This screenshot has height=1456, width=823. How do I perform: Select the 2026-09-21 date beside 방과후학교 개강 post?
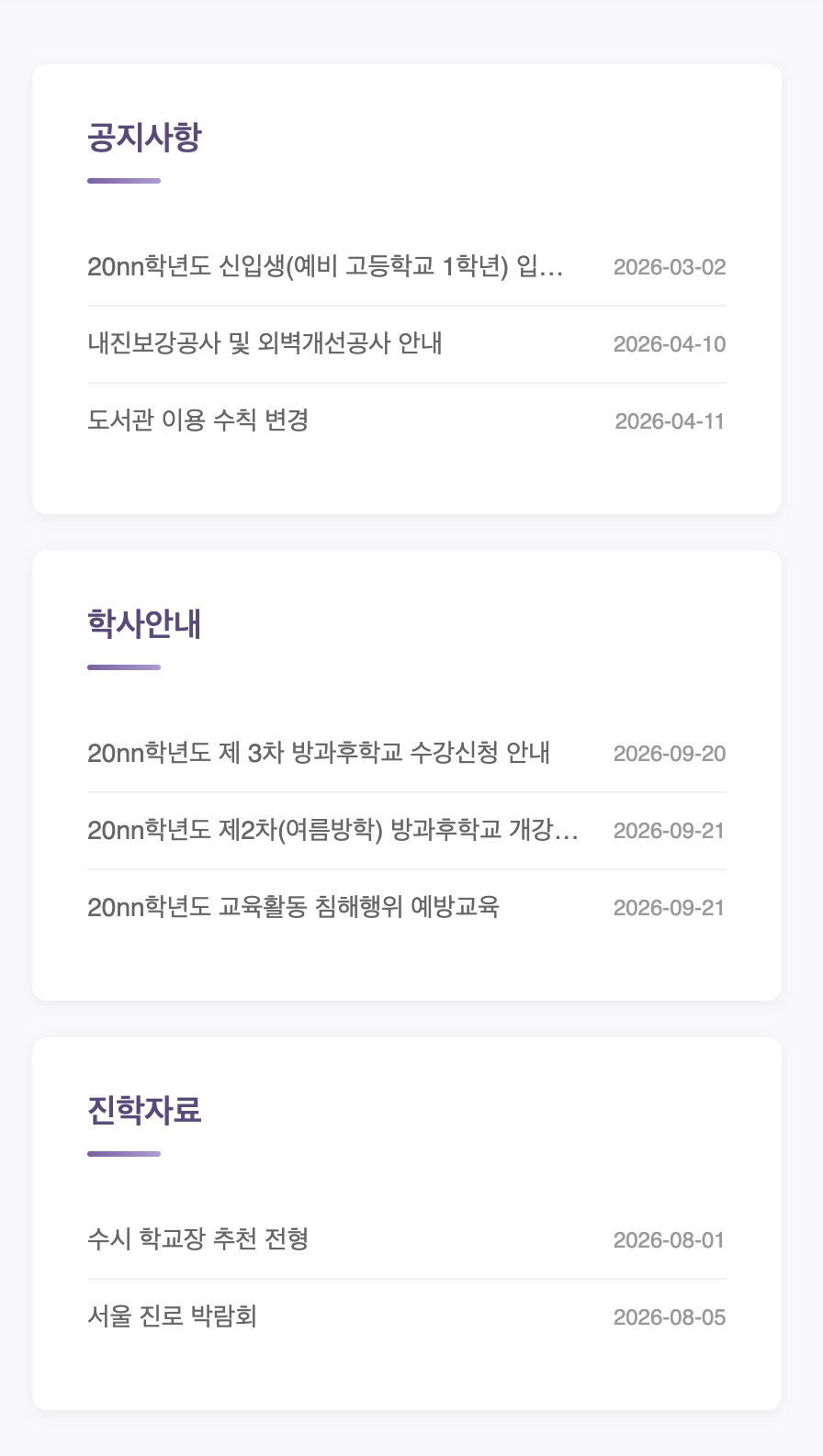[670, 830]
